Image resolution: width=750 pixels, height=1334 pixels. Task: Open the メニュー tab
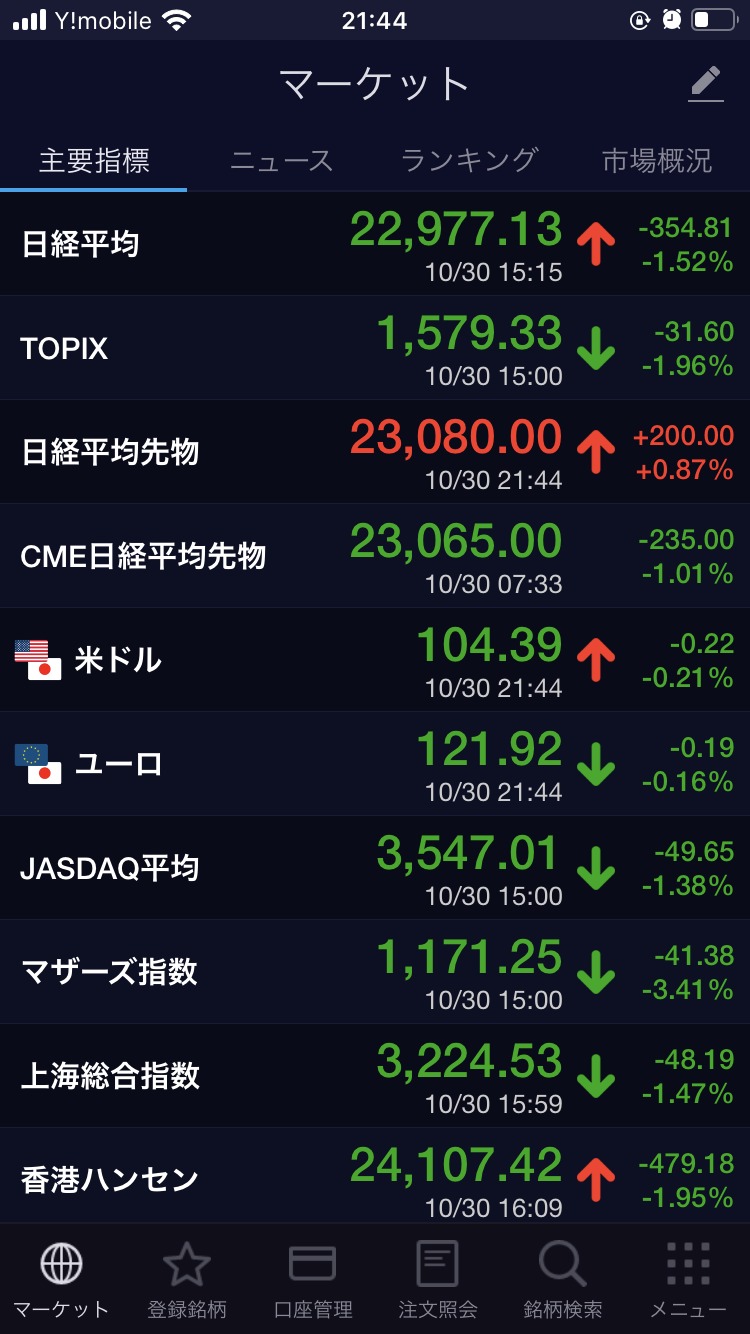pyautogui.click(x=688, y=1280)
